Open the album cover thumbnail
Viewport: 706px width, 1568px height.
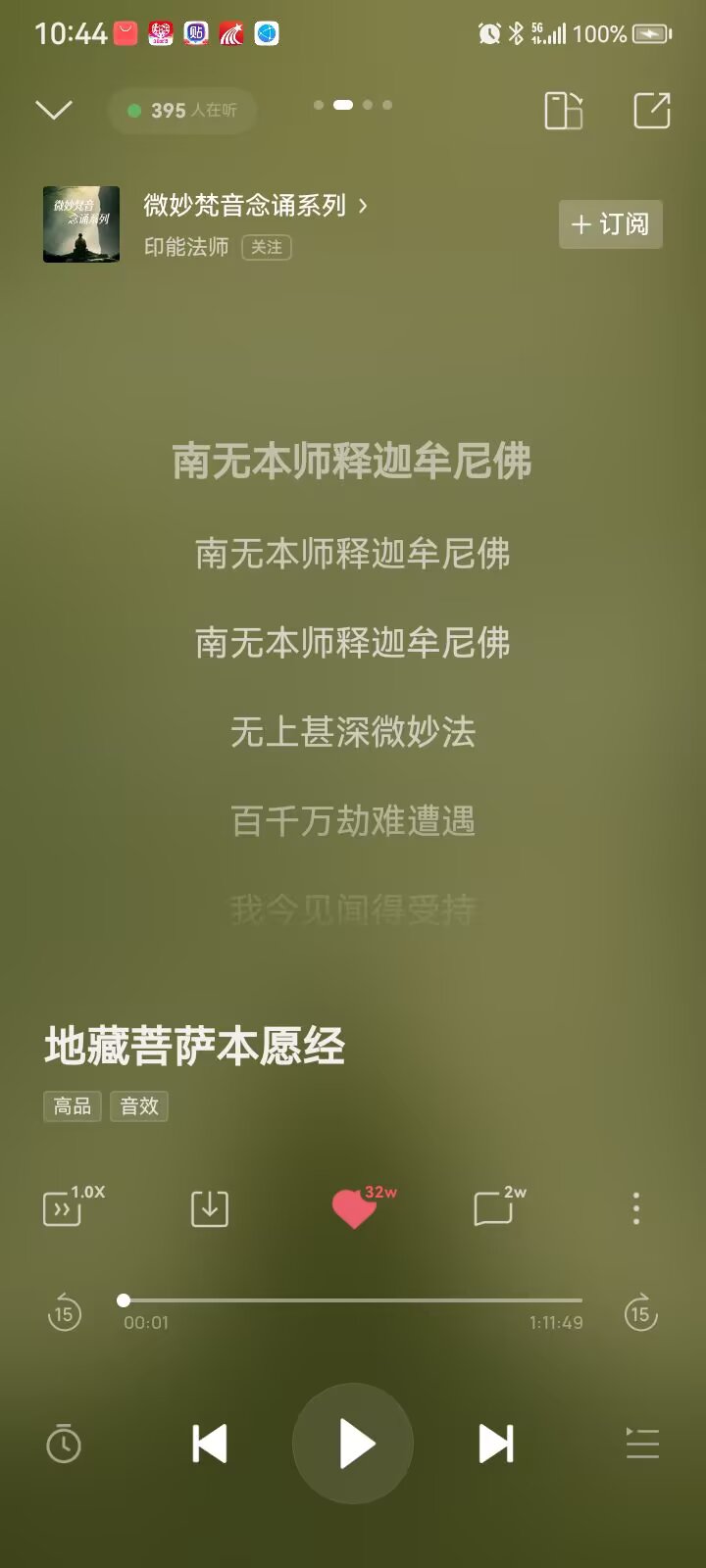[x=81, y=224]
